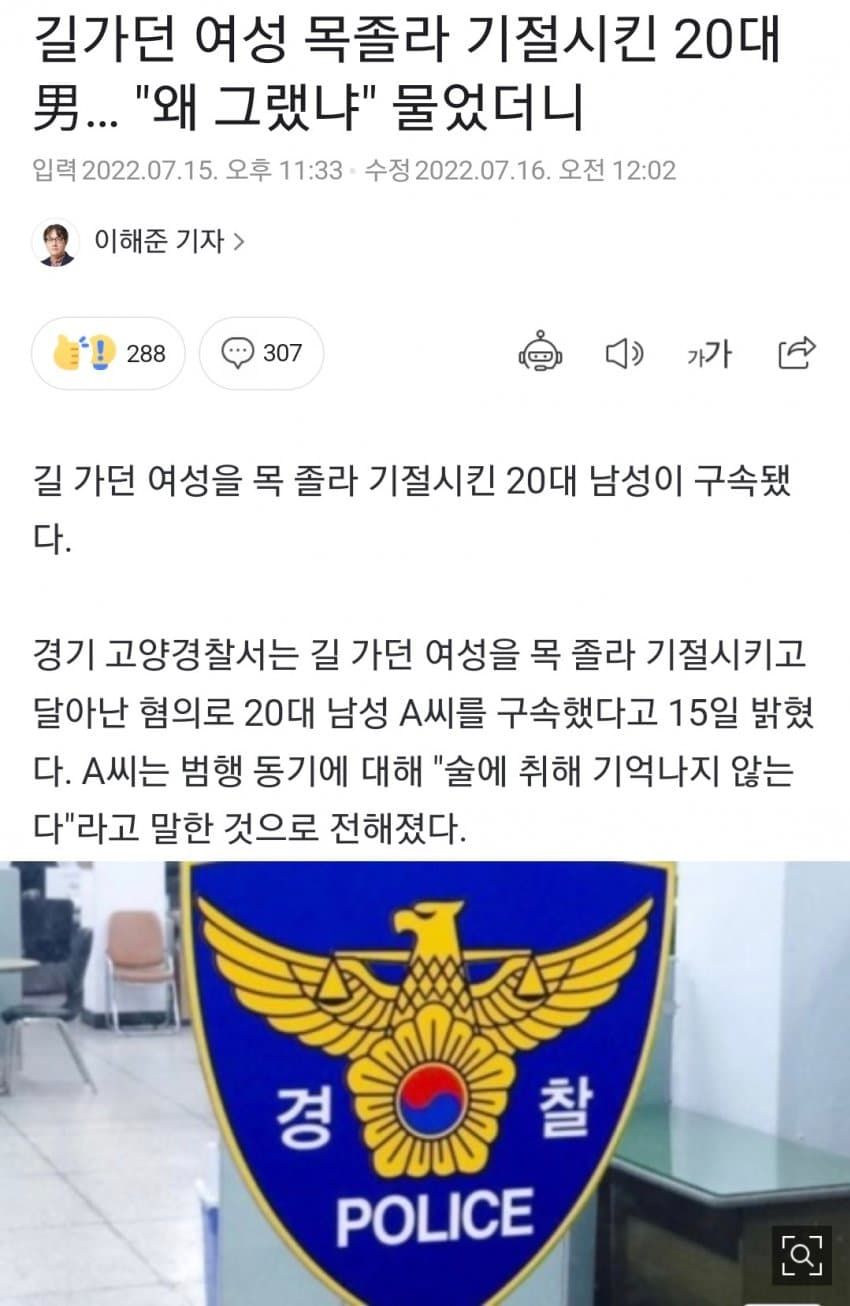Open image search for the police emblem photo
Viewport: 850px width, 1306px height.
point(802,1256)
